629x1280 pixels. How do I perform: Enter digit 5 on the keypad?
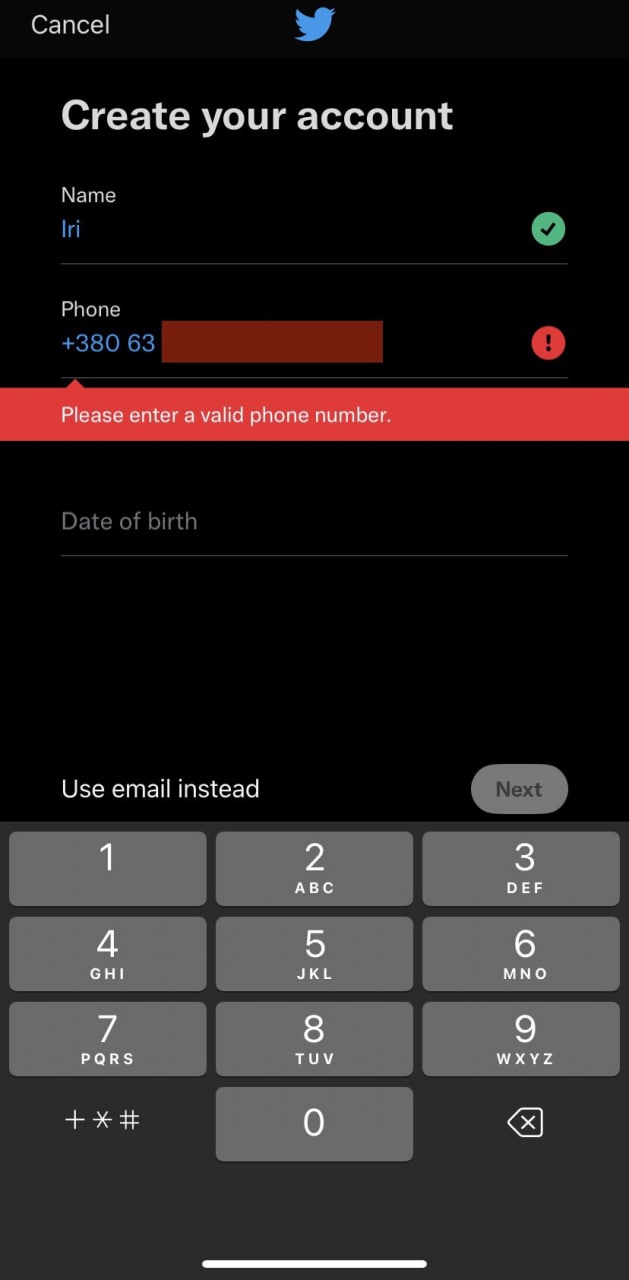(x=314, y=953)
